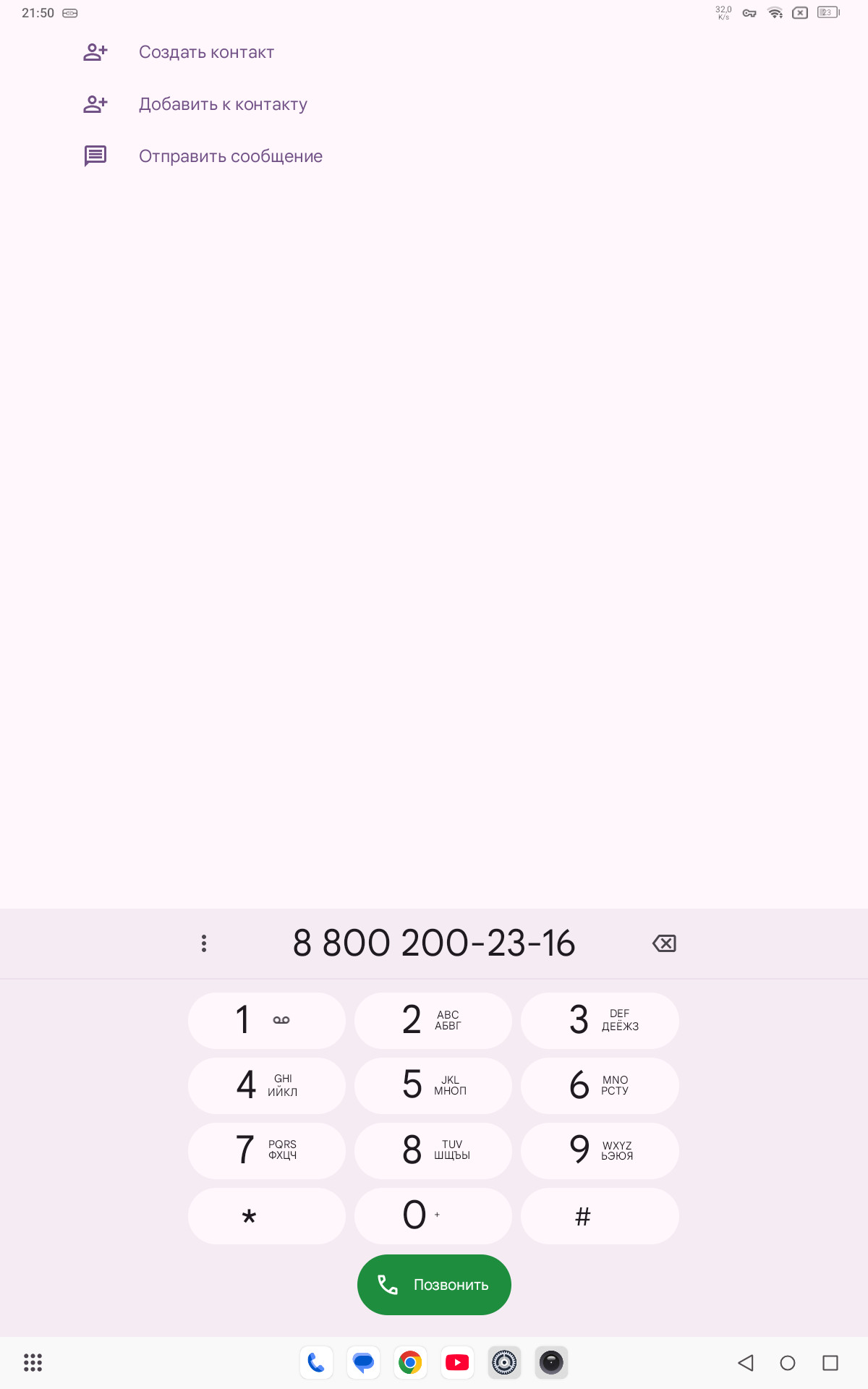Screen dimensions: 868x1389
Task: Delete last digit with backspace icon
Action: click(x=664, y=943)
